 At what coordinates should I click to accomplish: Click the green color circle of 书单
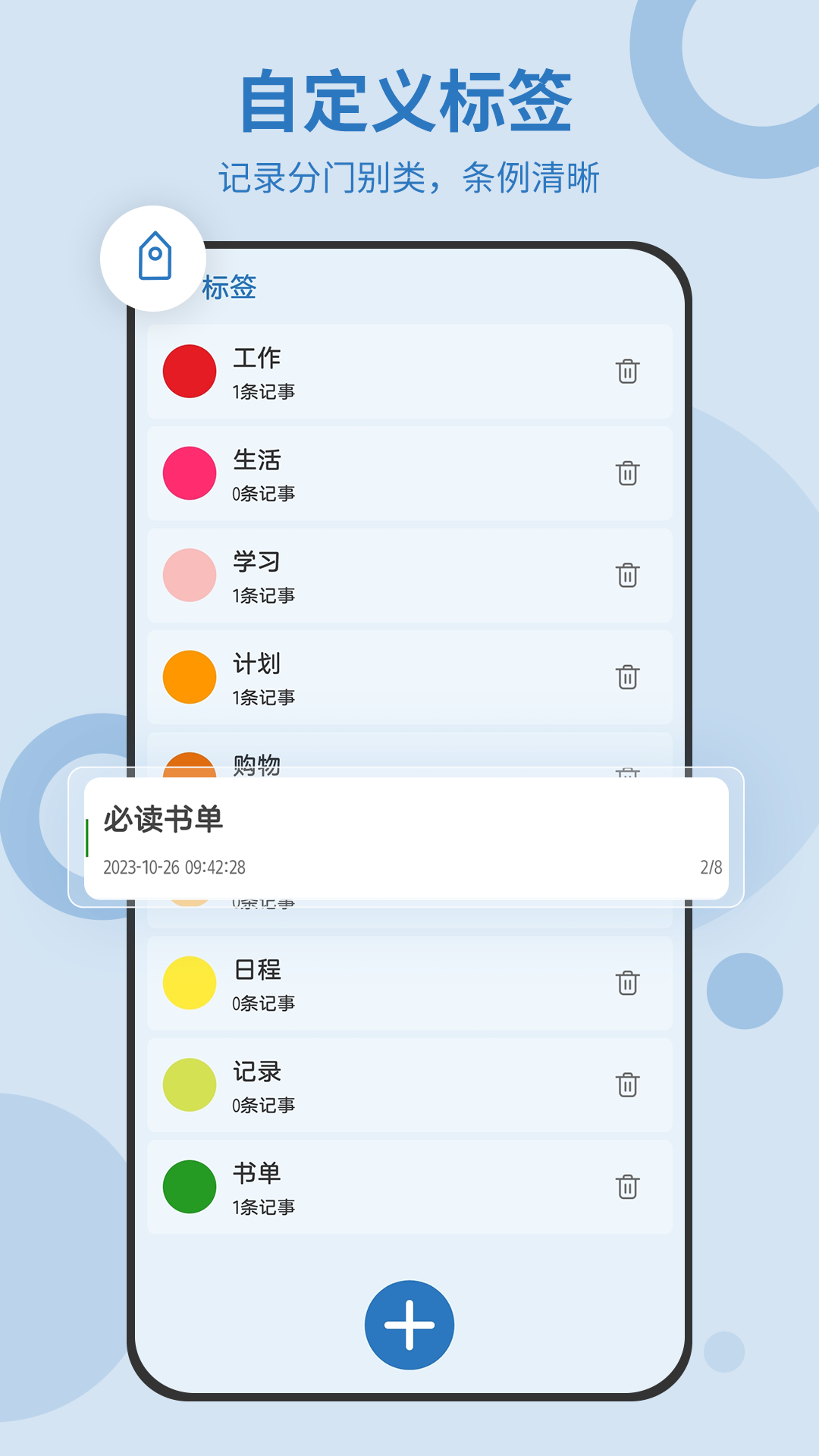[189, 1188]
